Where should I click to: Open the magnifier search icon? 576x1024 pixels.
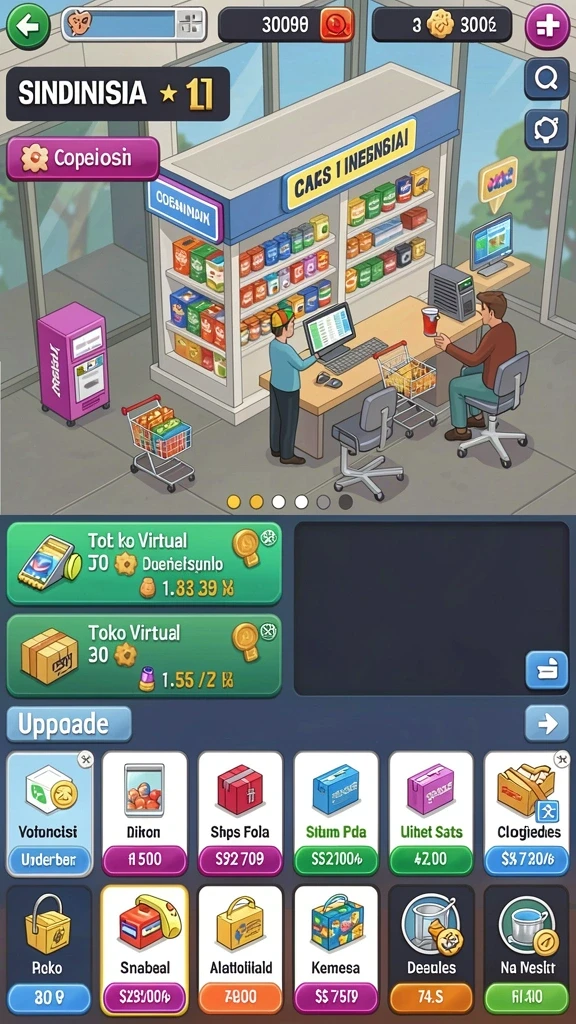[546, 79]
